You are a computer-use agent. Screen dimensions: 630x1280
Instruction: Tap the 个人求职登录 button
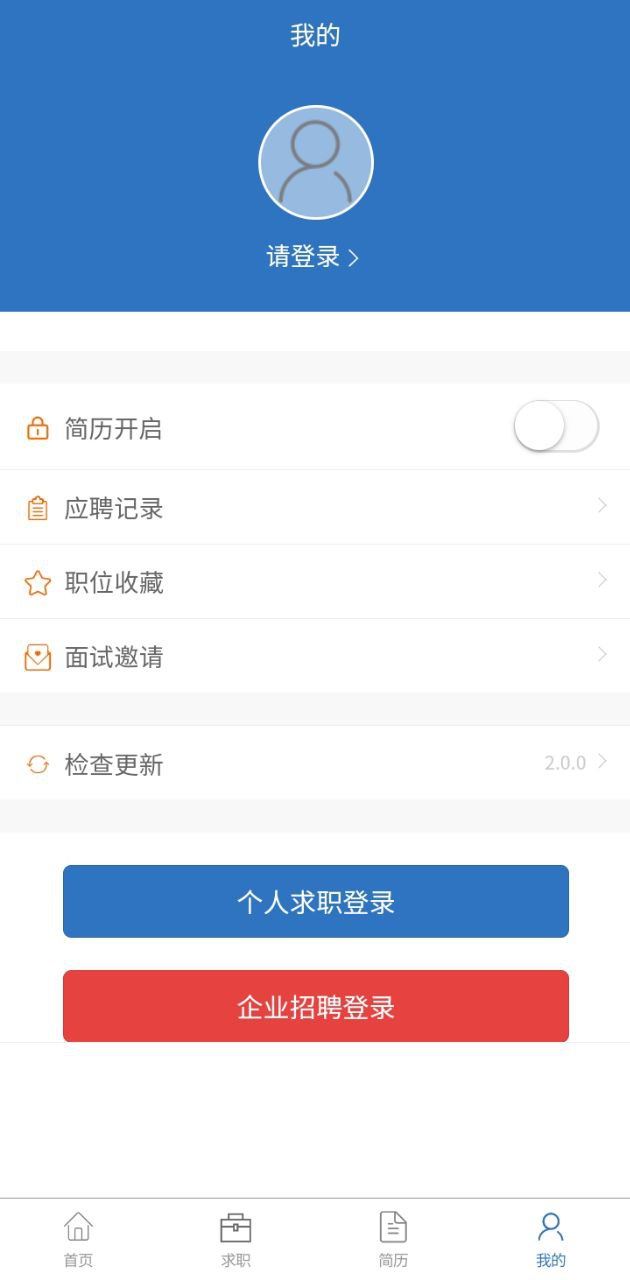pos(316,902)
